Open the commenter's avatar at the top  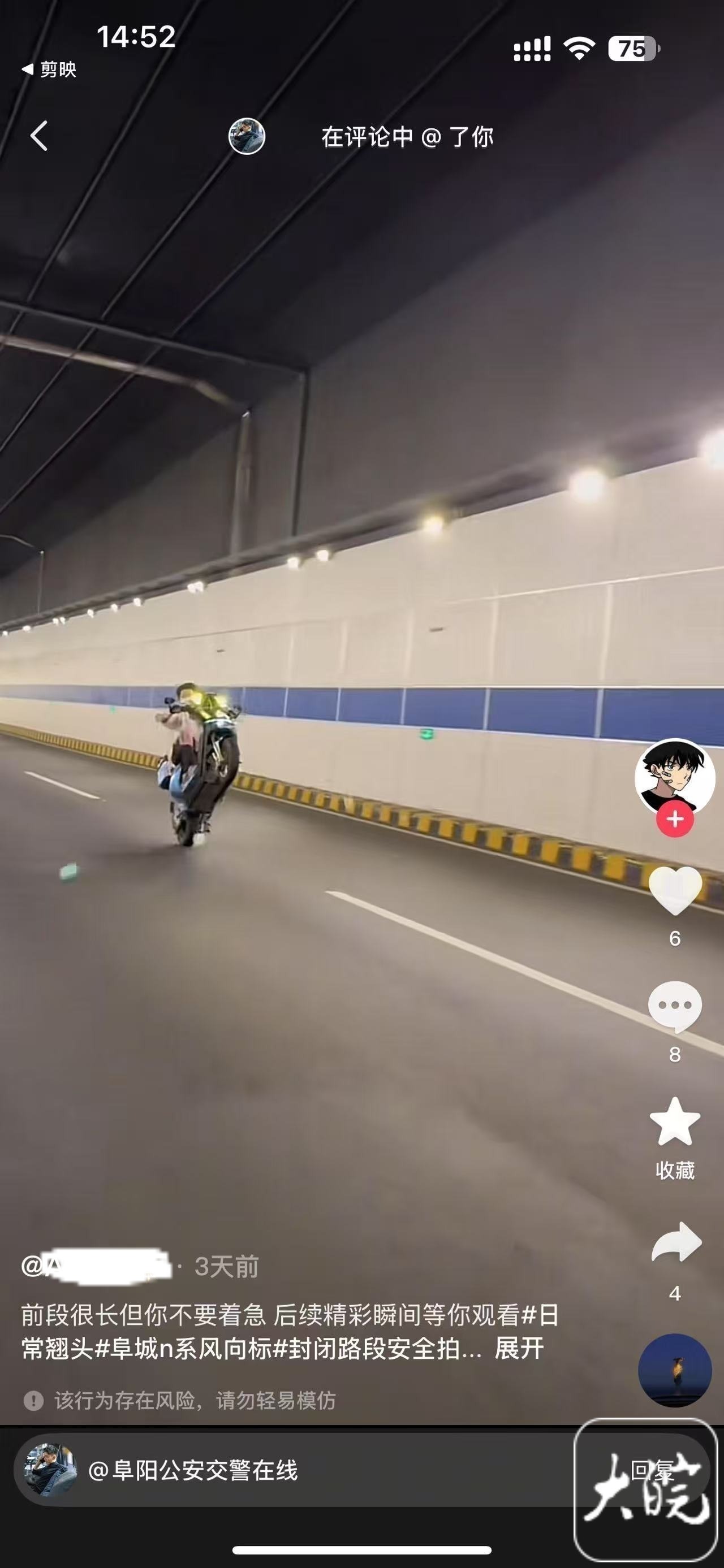(x=246, y=136)
